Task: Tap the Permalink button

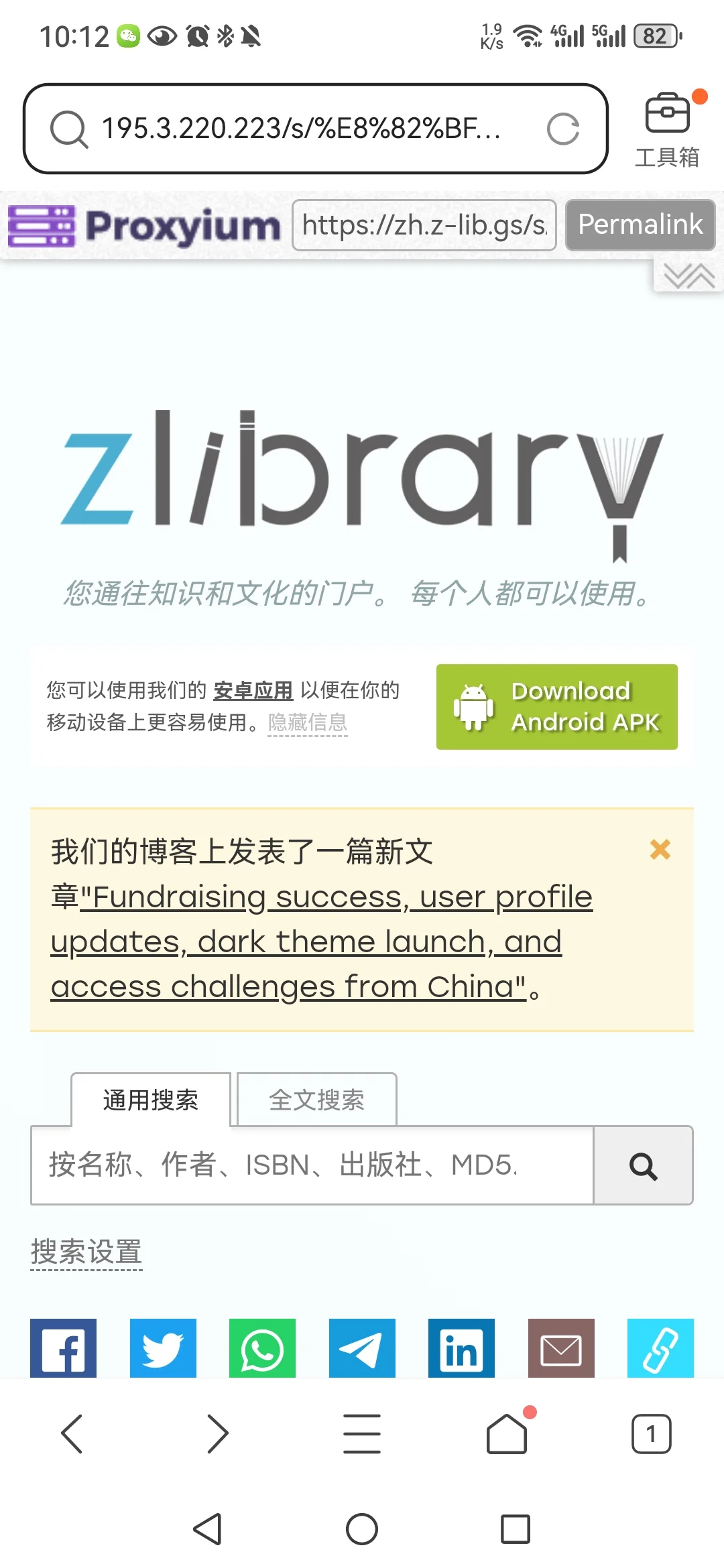Action: coord(640,225)
